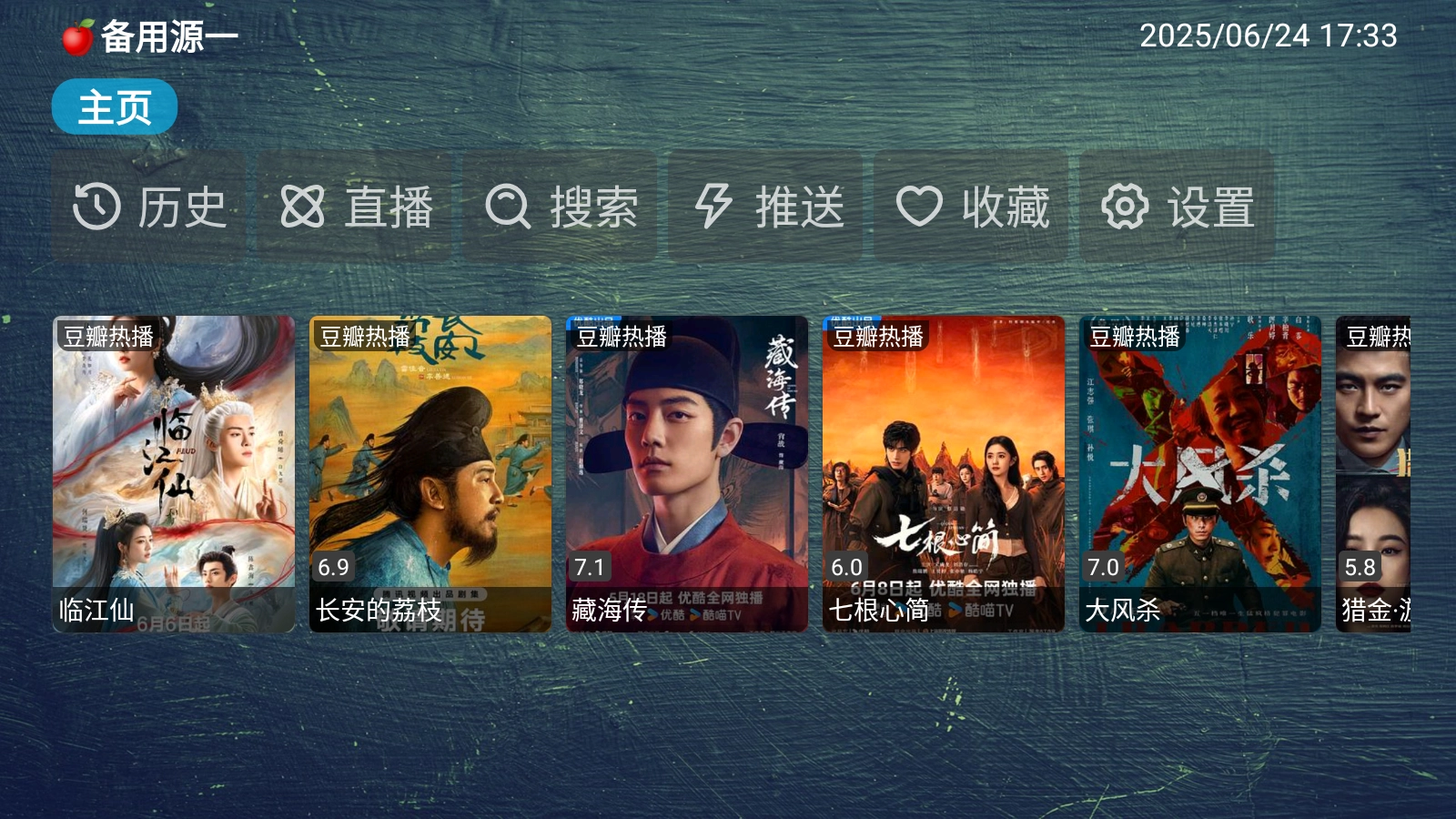
Task: View 收藏 favorites
Action: coord(972,207)
